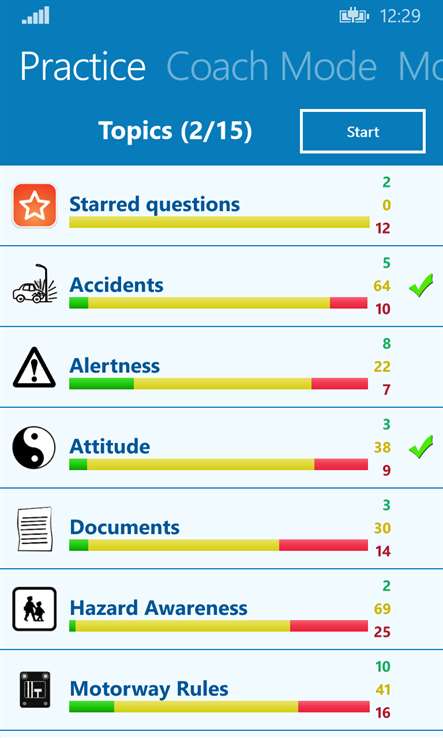The width and height of the screenshot is (443, 738).
Task: Select the Motorway Rules topic
Action: [221, 690]
